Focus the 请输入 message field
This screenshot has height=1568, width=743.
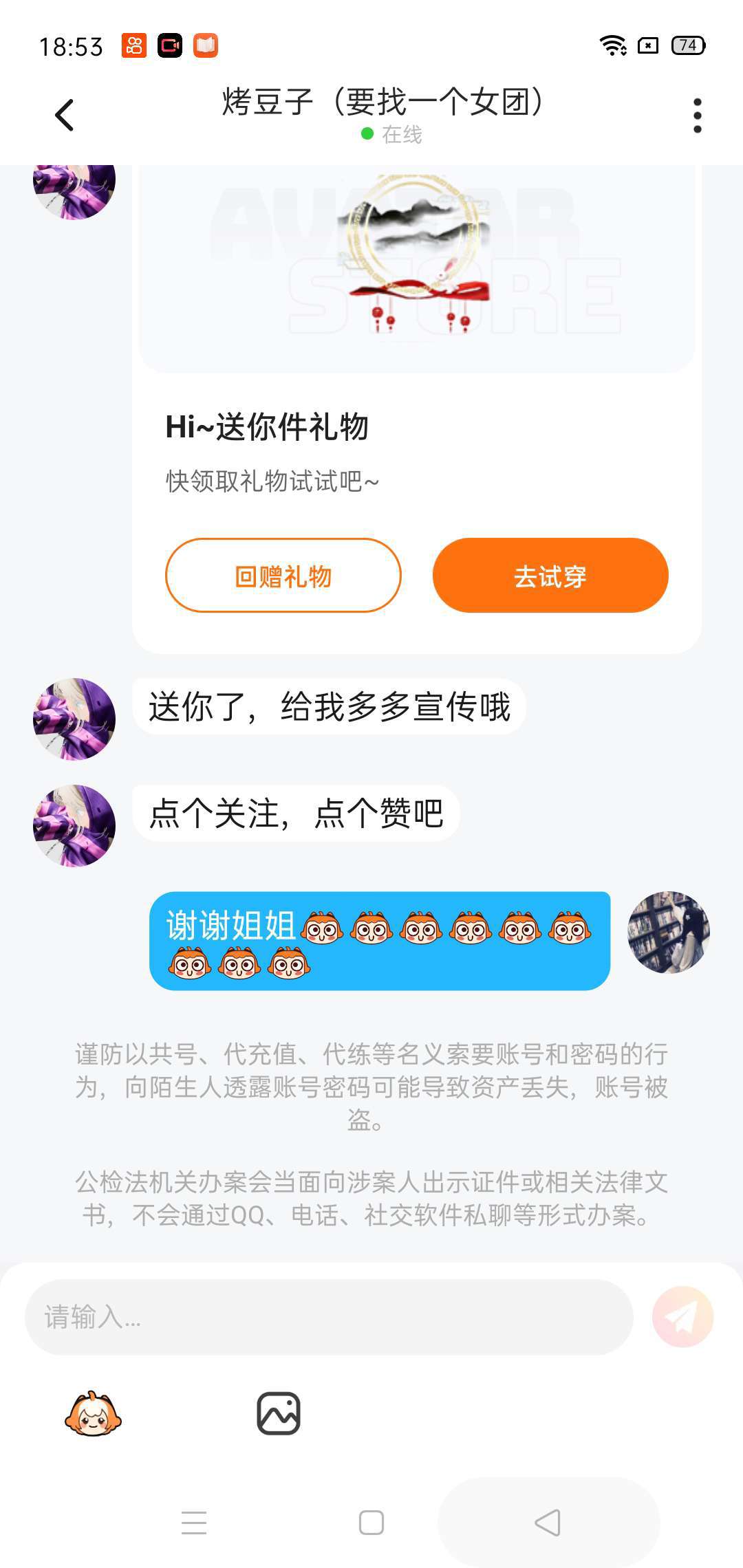329,1317
